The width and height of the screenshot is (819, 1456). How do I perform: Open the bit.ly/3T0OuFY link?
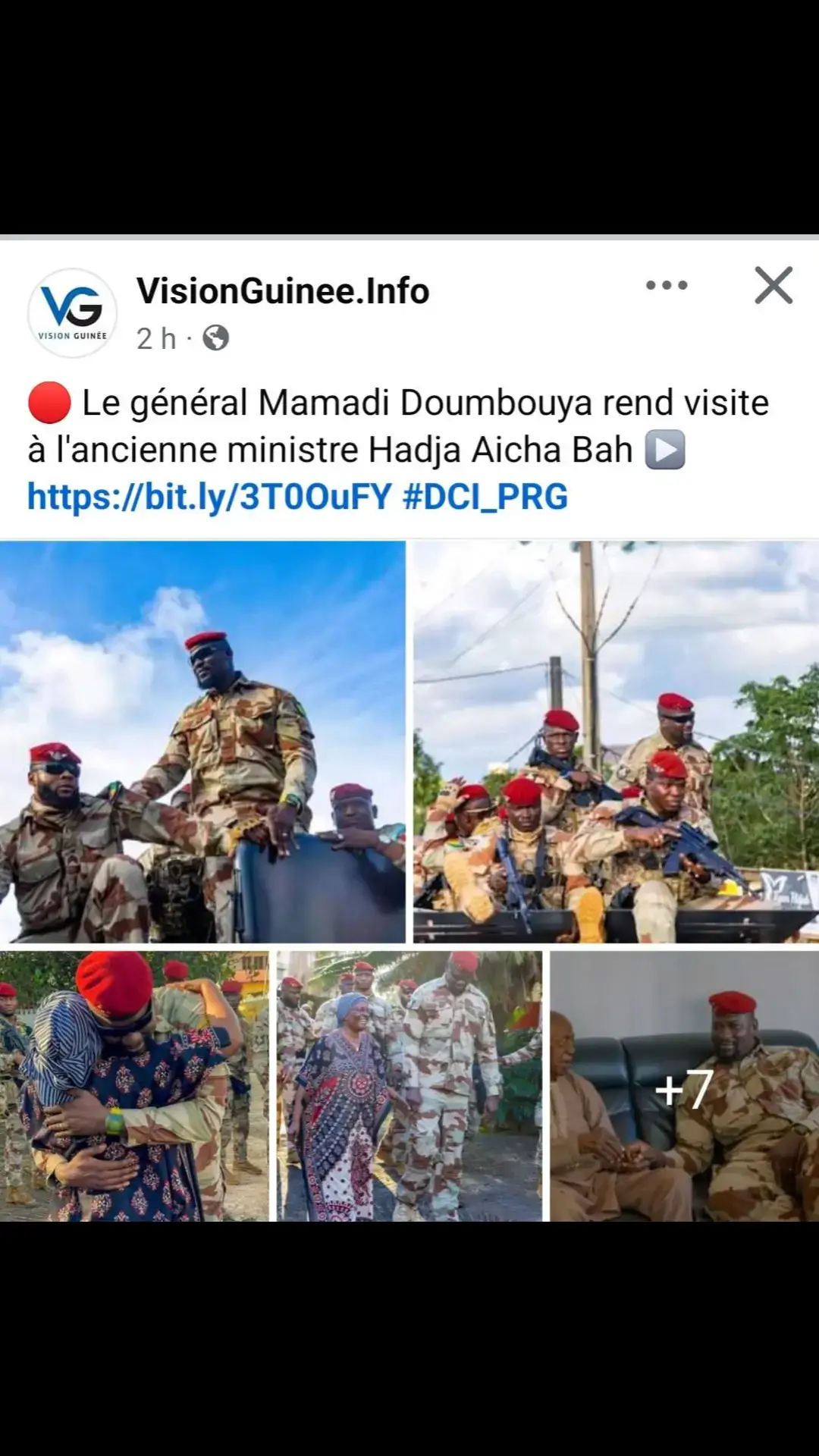click(210, 497)
